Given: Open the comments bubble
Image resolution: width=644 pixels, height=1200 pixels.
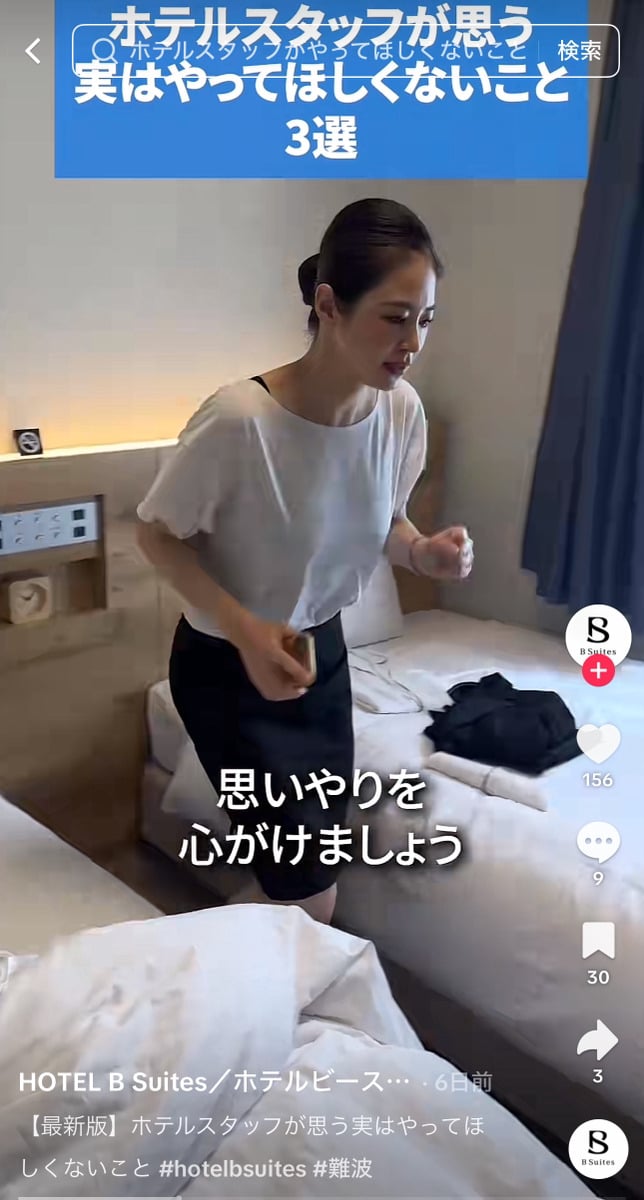Looking at the screenshot, I should [598, 843].
